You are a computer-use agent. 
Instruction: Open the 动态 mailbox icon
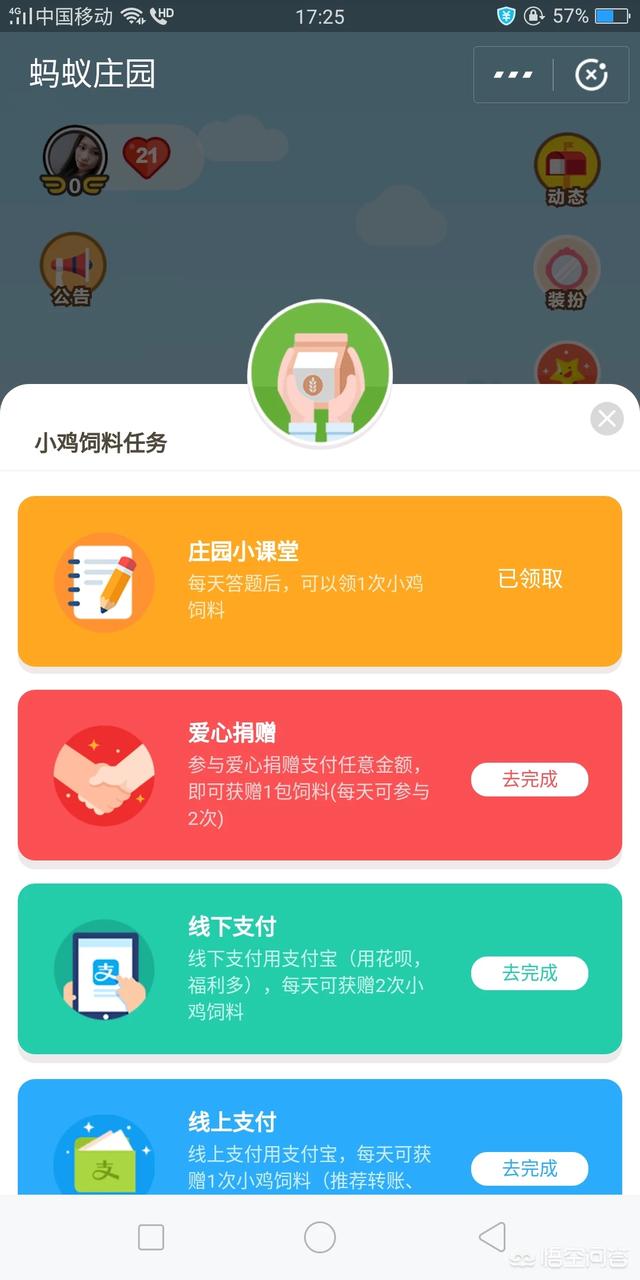(566, 168)
